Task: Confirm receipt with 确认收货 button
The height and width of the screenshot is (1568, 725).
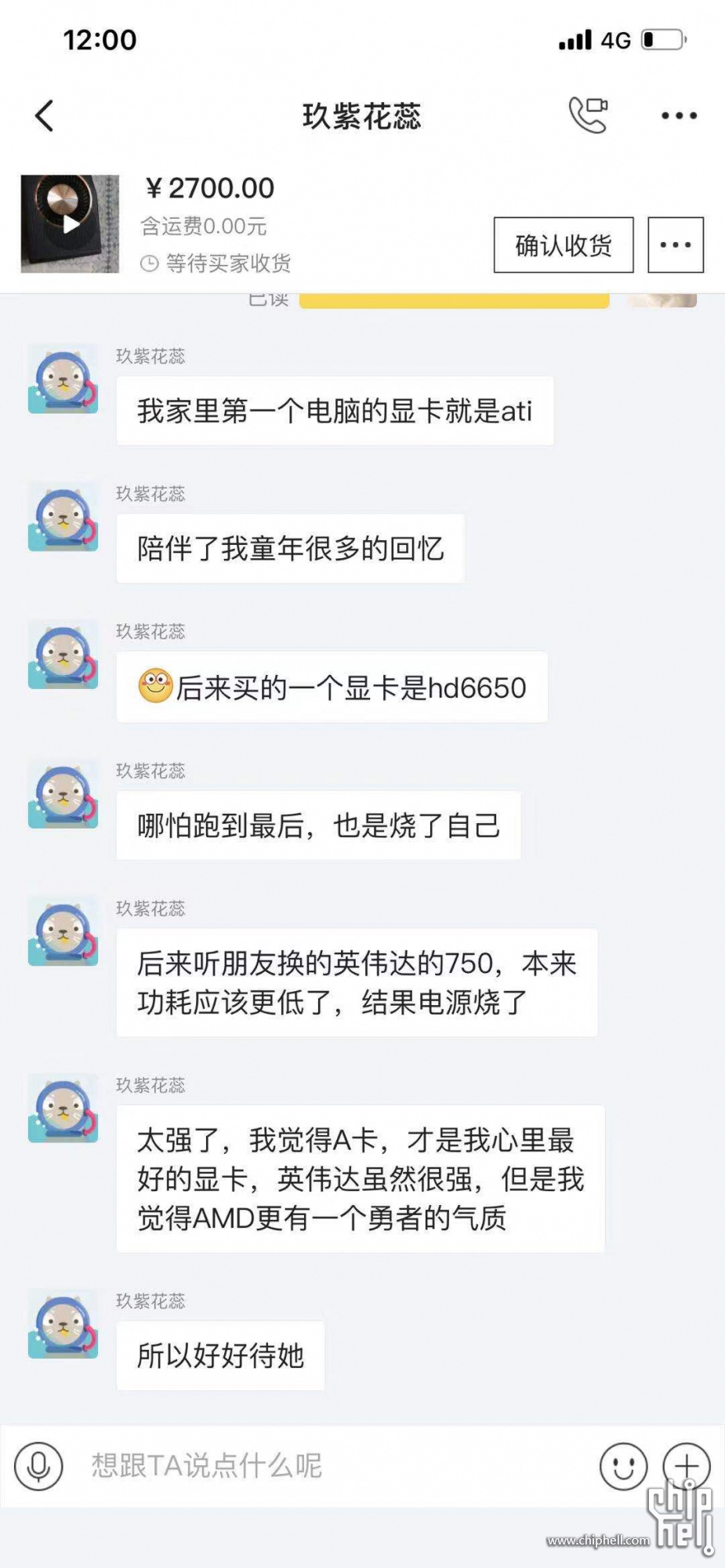Action: point(563,245)
